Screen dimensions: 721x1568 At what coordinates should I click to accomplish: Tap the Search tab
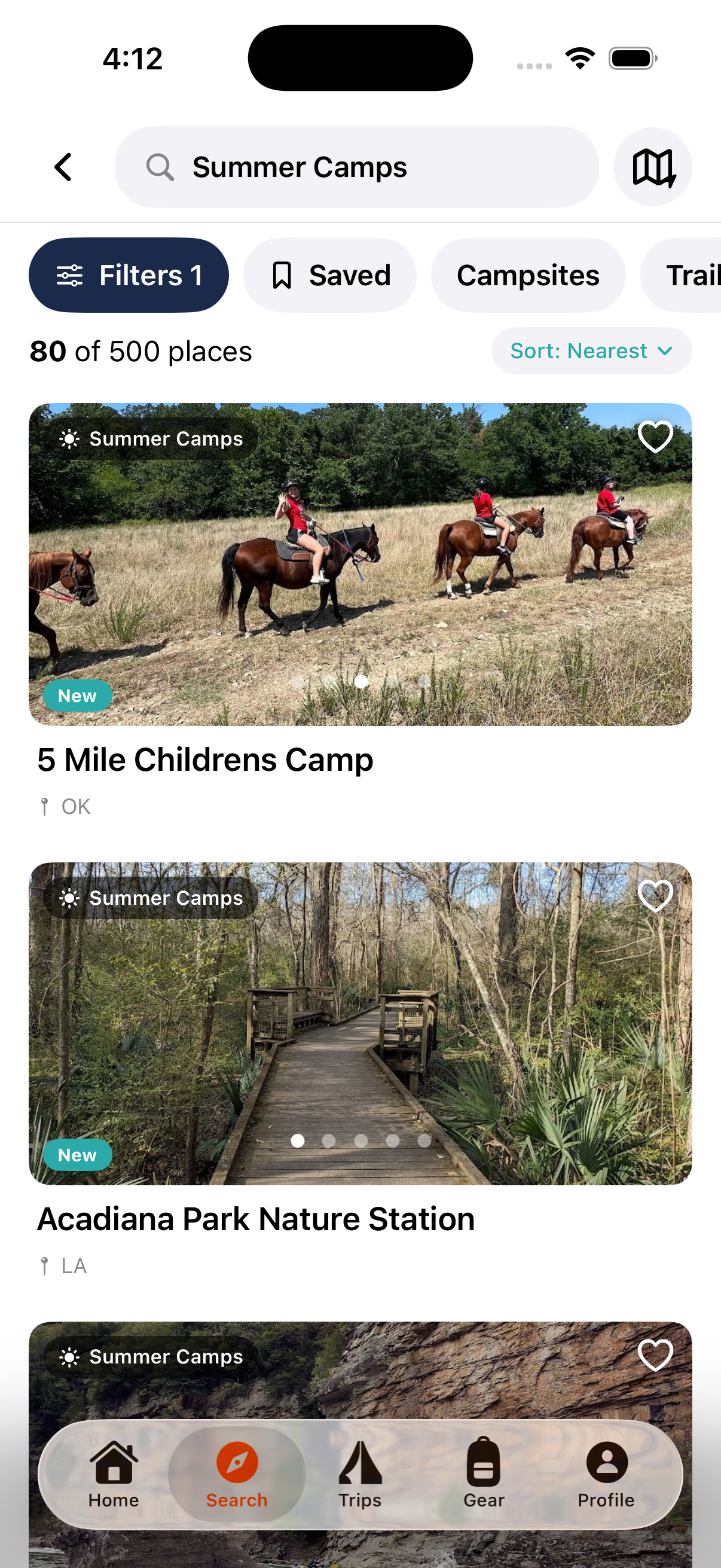pos(237,1474)
